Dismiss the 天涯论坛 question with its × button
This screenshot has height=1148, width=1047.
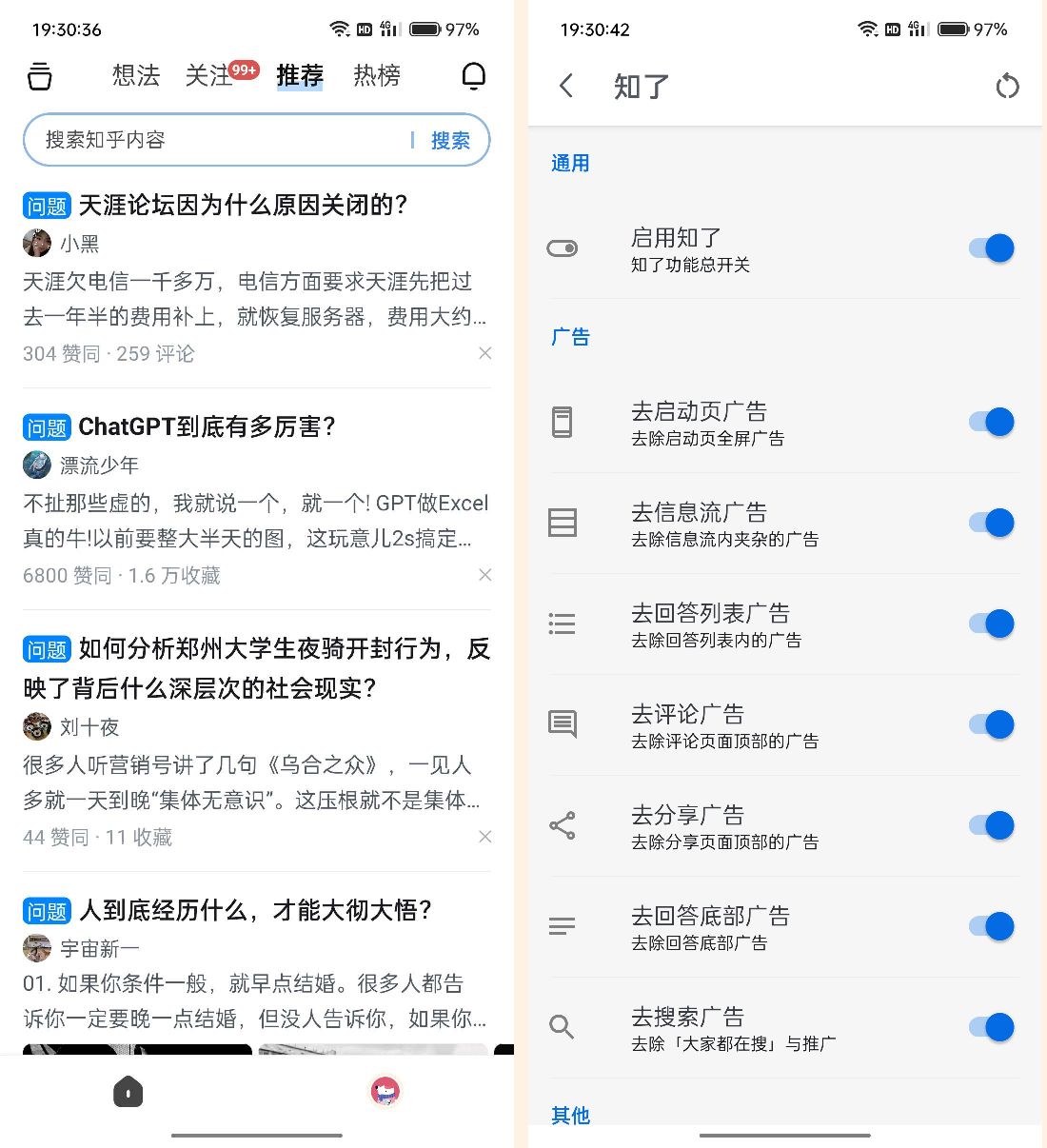tap(484, 353)
